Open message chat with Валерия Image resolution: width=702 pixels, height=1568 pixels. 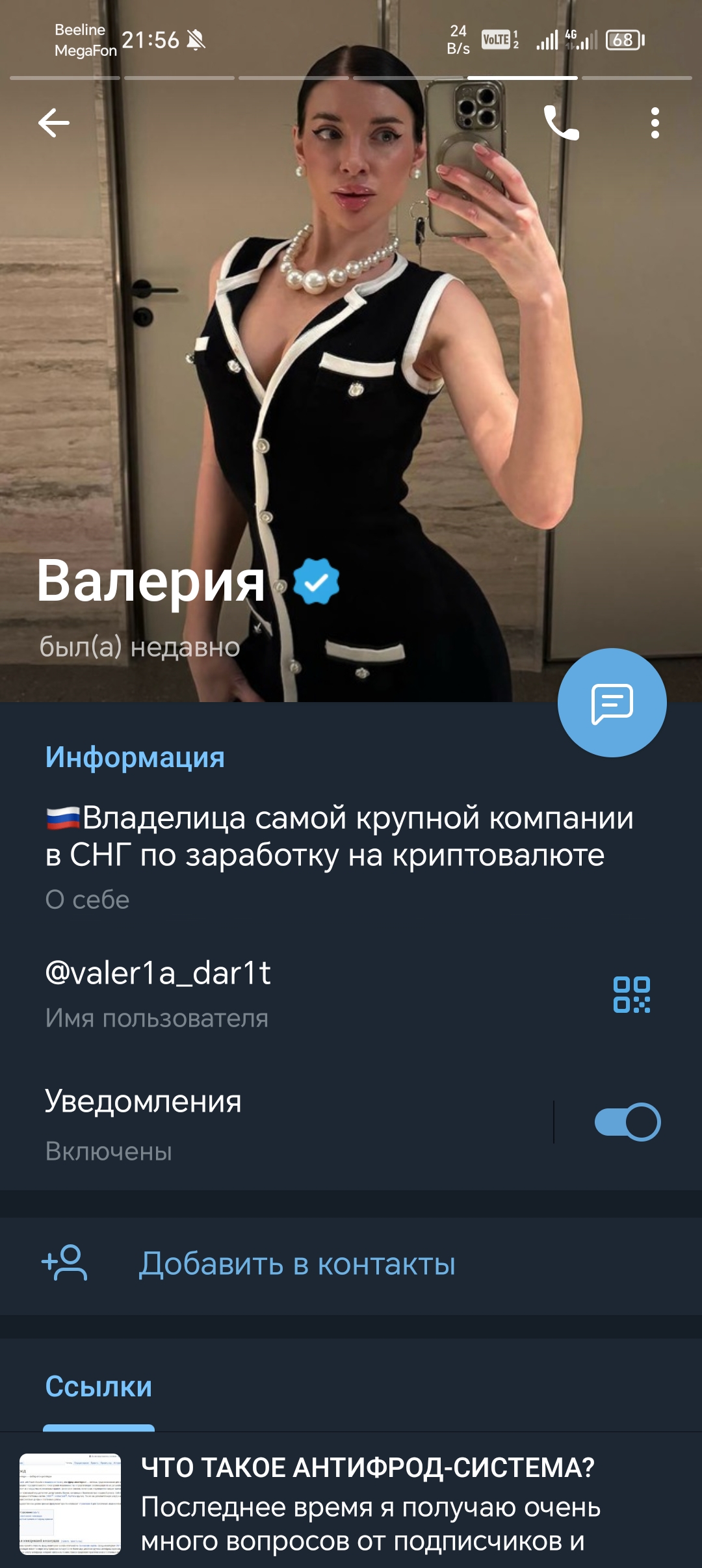pyautogui.click(x=612, y=703)
